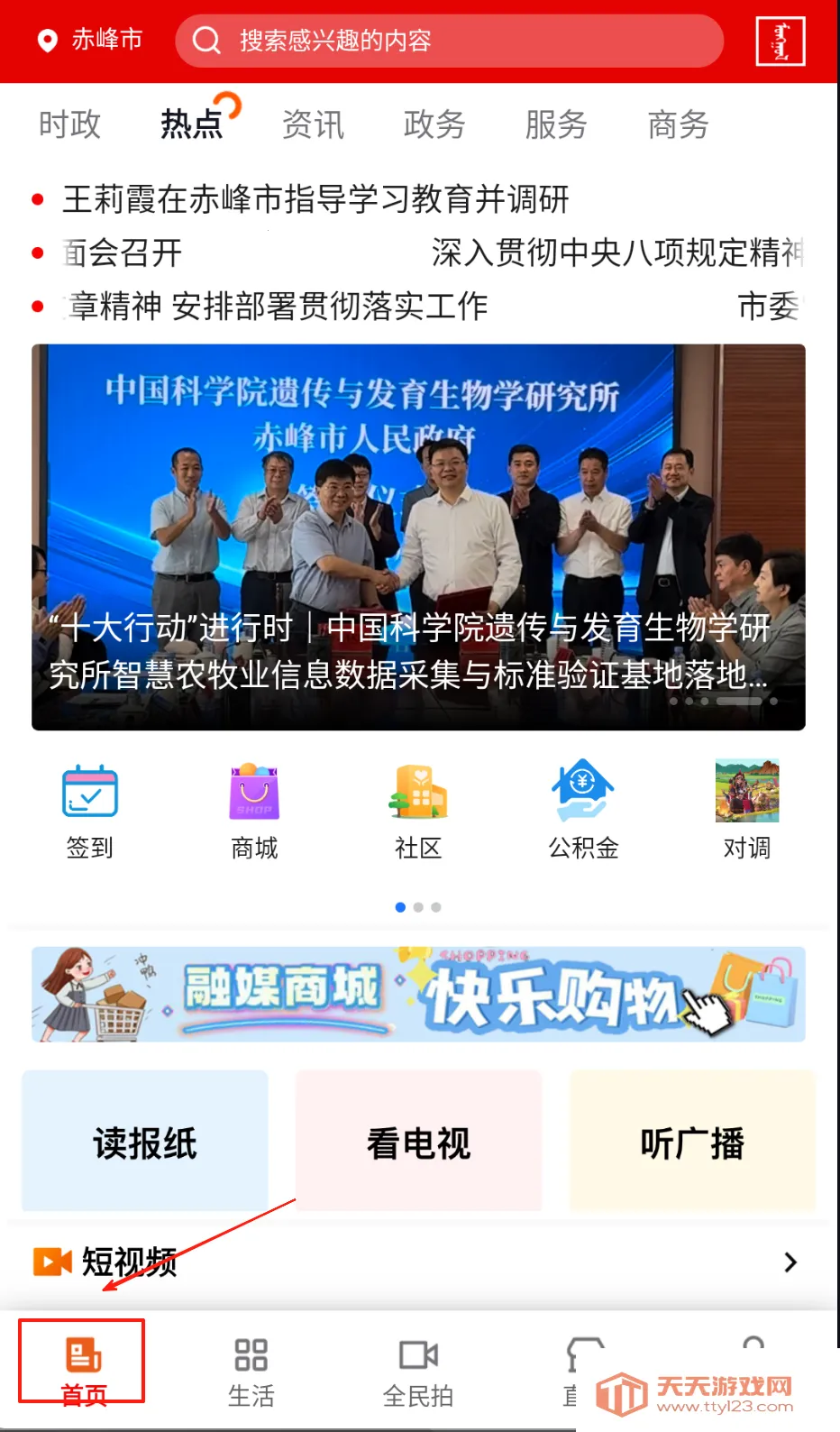Open 看电视 to watch TV
The width and height of the screenshot is (840, 1432).
[x=418, y=1142]
